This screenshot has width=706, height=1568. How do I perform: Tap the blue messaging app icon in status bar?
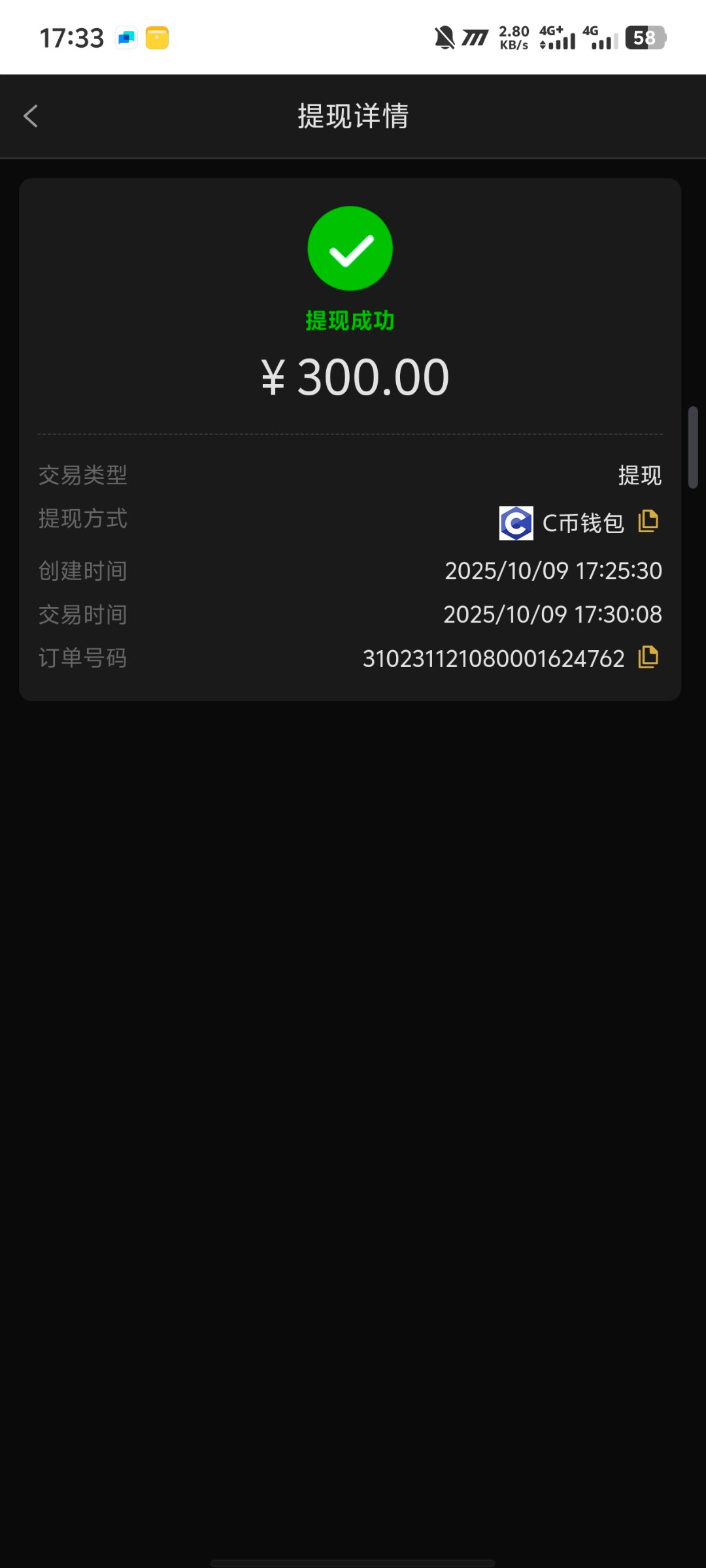[x=126, y=37]
